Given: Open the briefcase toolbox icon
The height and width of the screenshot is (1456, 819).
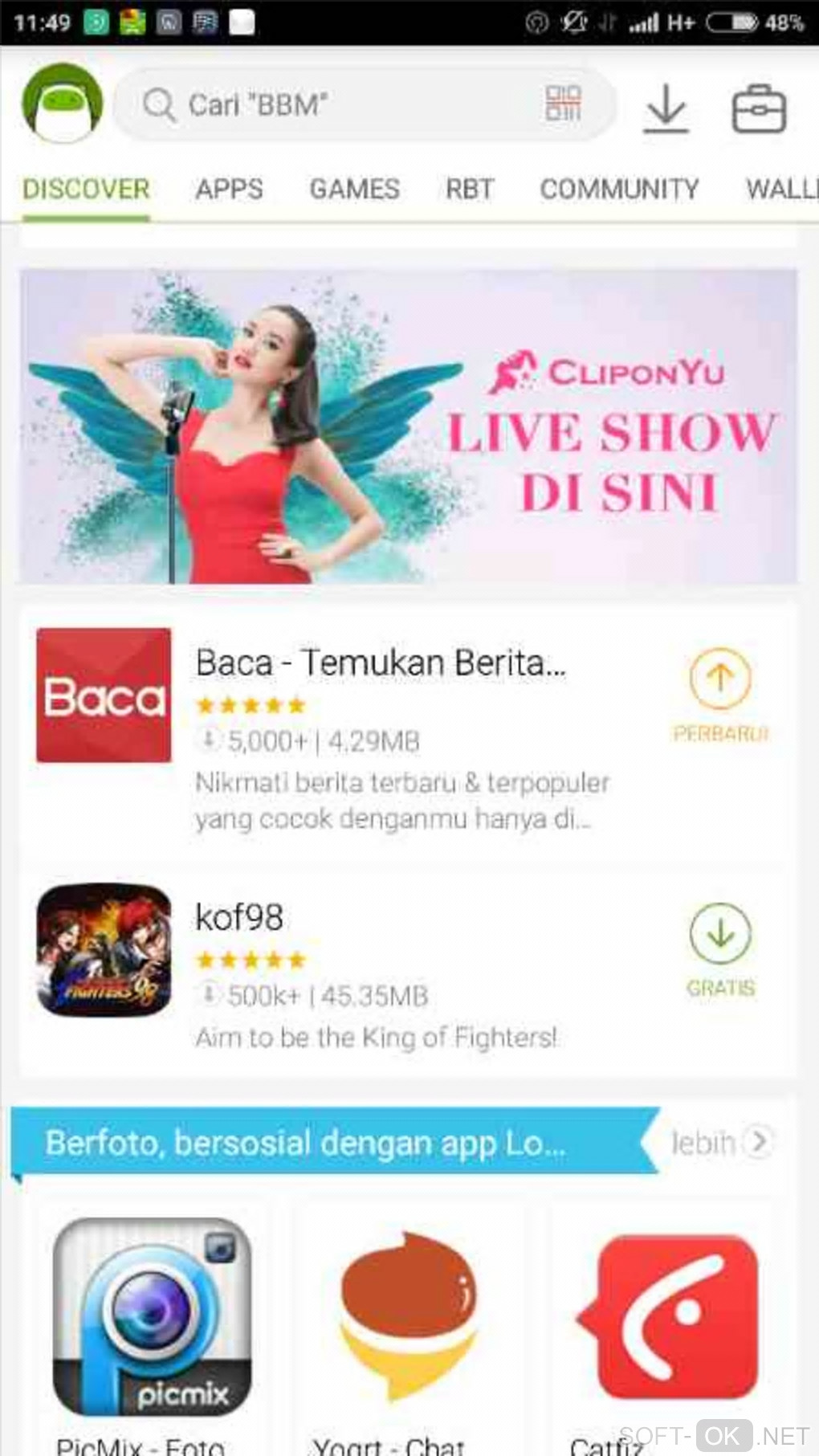Looking at the screenshot, I should pyautogui.click(x=758, y=108).
